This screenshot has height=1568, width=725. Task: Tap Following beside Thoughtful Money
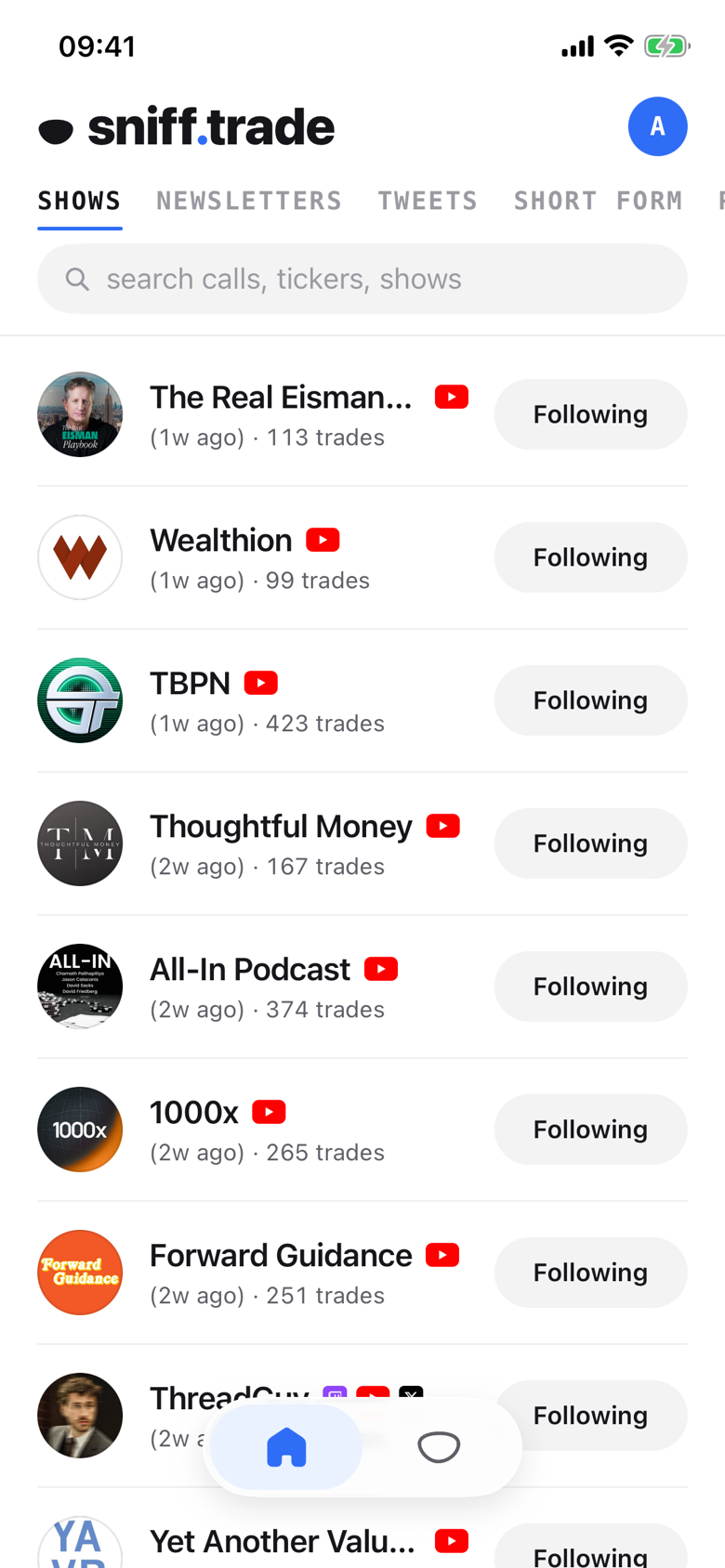coord(590,843)
